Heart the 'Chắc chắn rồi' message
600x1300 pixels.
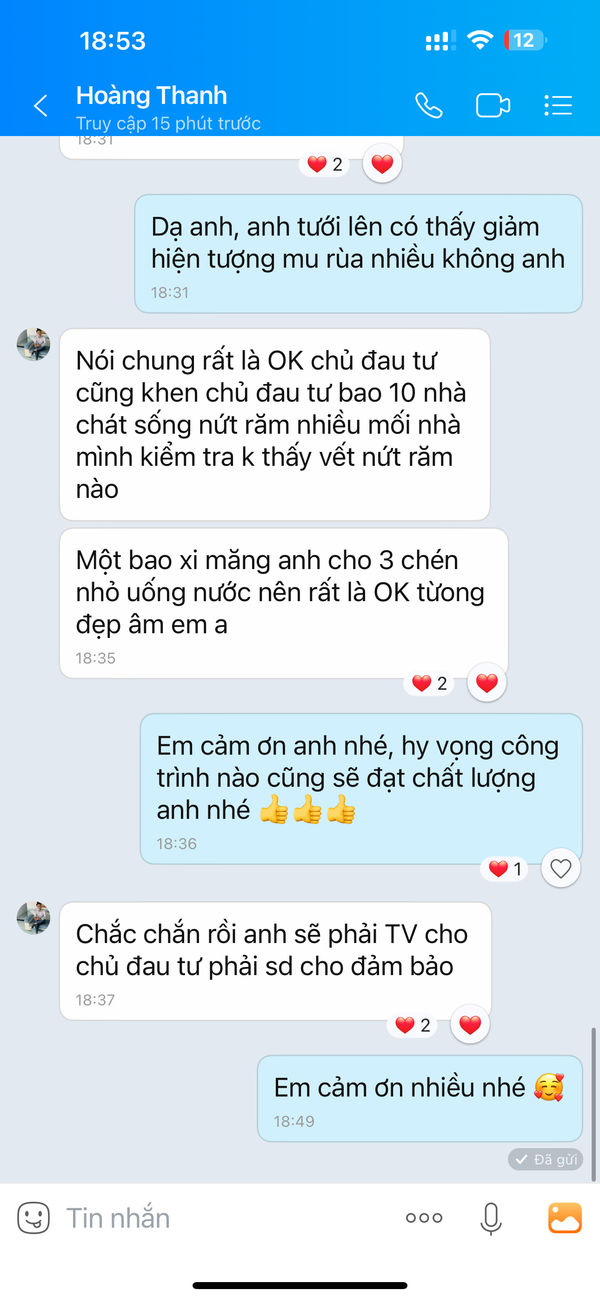[x=470, y=1025]
